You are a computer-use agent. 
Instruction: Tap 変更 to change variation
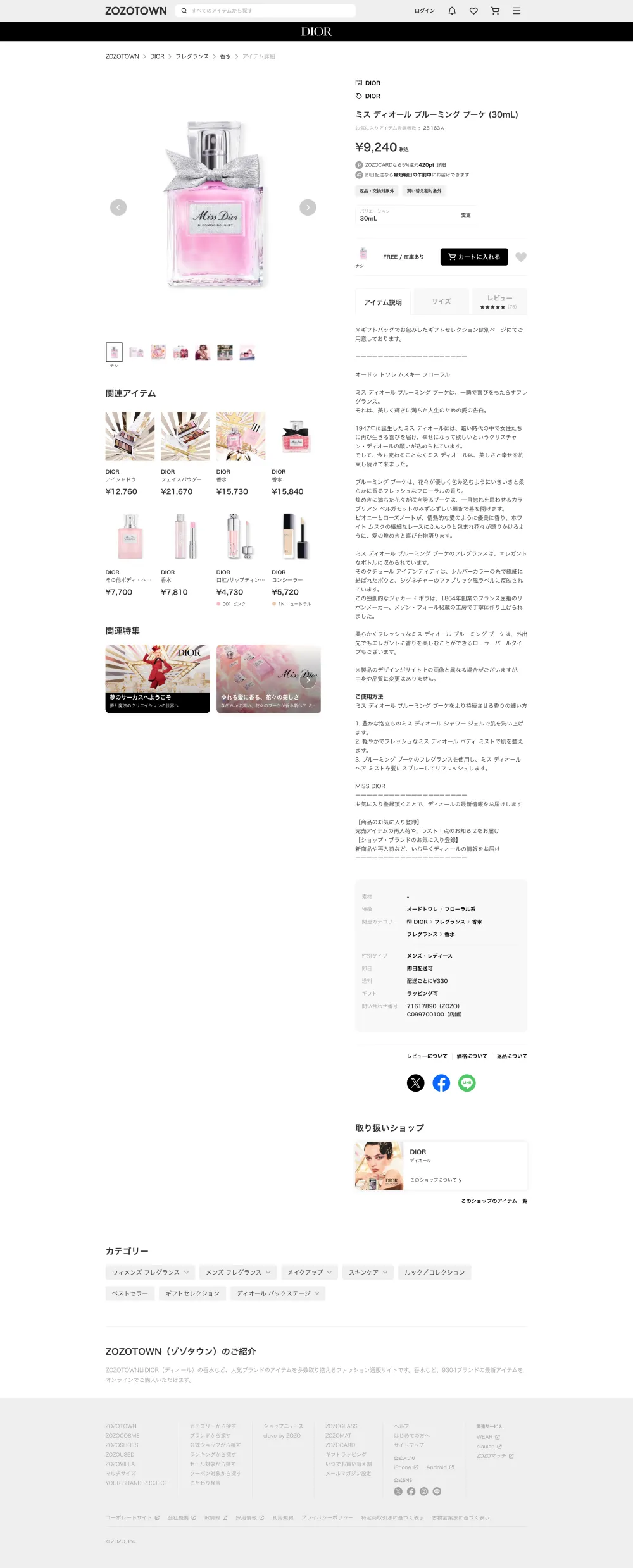tap(466, 216)
